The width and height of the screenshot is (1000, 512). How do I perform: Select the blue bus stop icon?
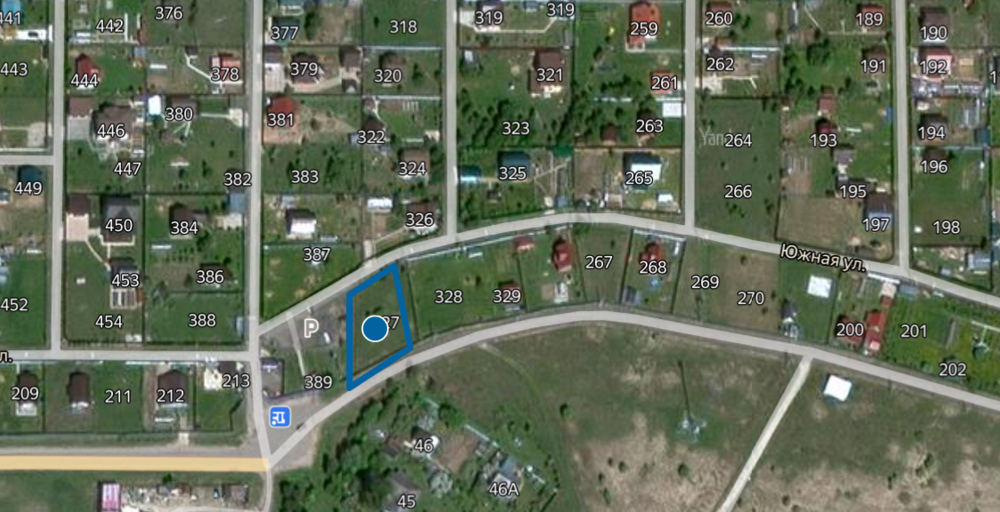282,417
